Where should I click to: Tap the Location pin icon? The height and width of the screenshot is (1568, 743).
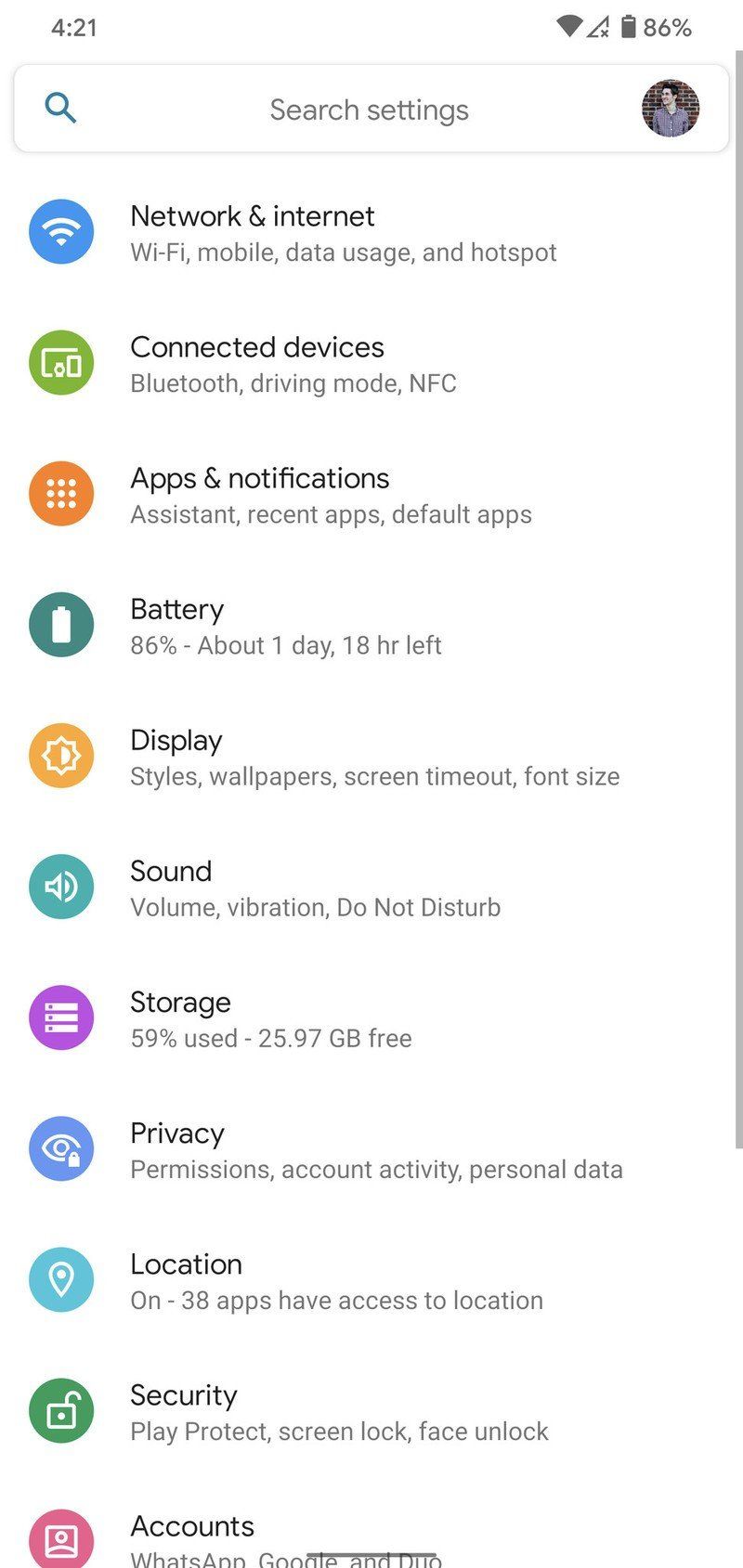click(61, 1279)
